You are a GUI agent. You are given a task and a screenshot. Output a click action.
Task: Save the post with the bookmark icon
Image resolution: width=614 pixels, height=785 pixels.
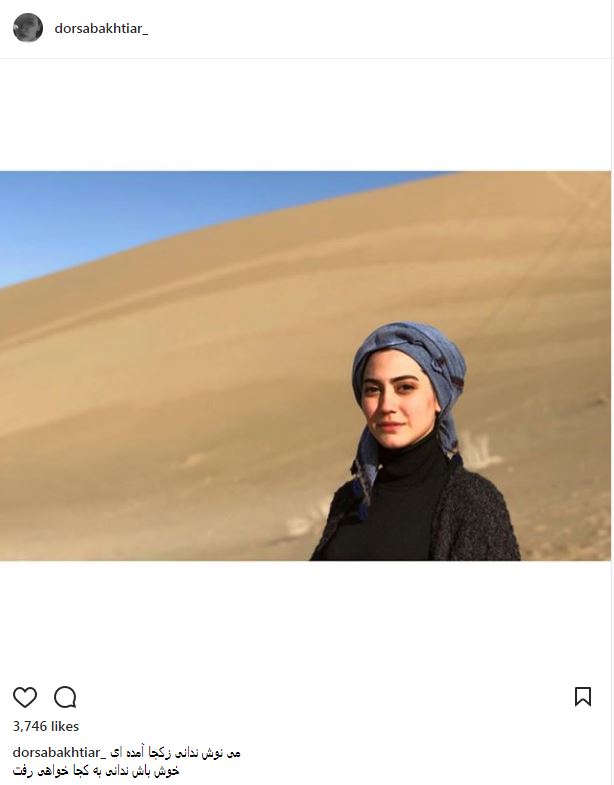583,697
